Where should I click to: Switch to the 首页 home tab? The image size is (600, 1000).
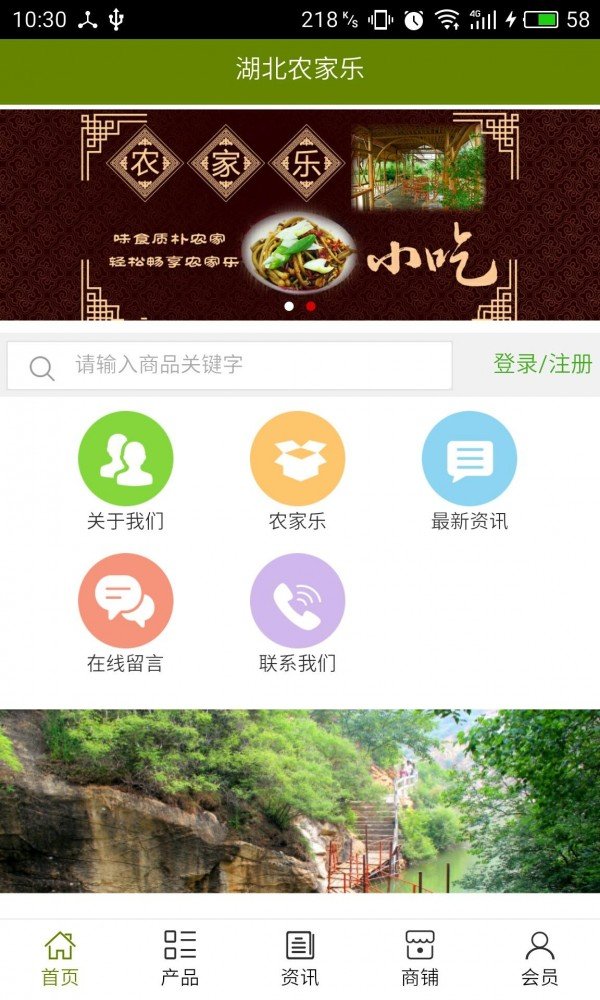(60, 958)
